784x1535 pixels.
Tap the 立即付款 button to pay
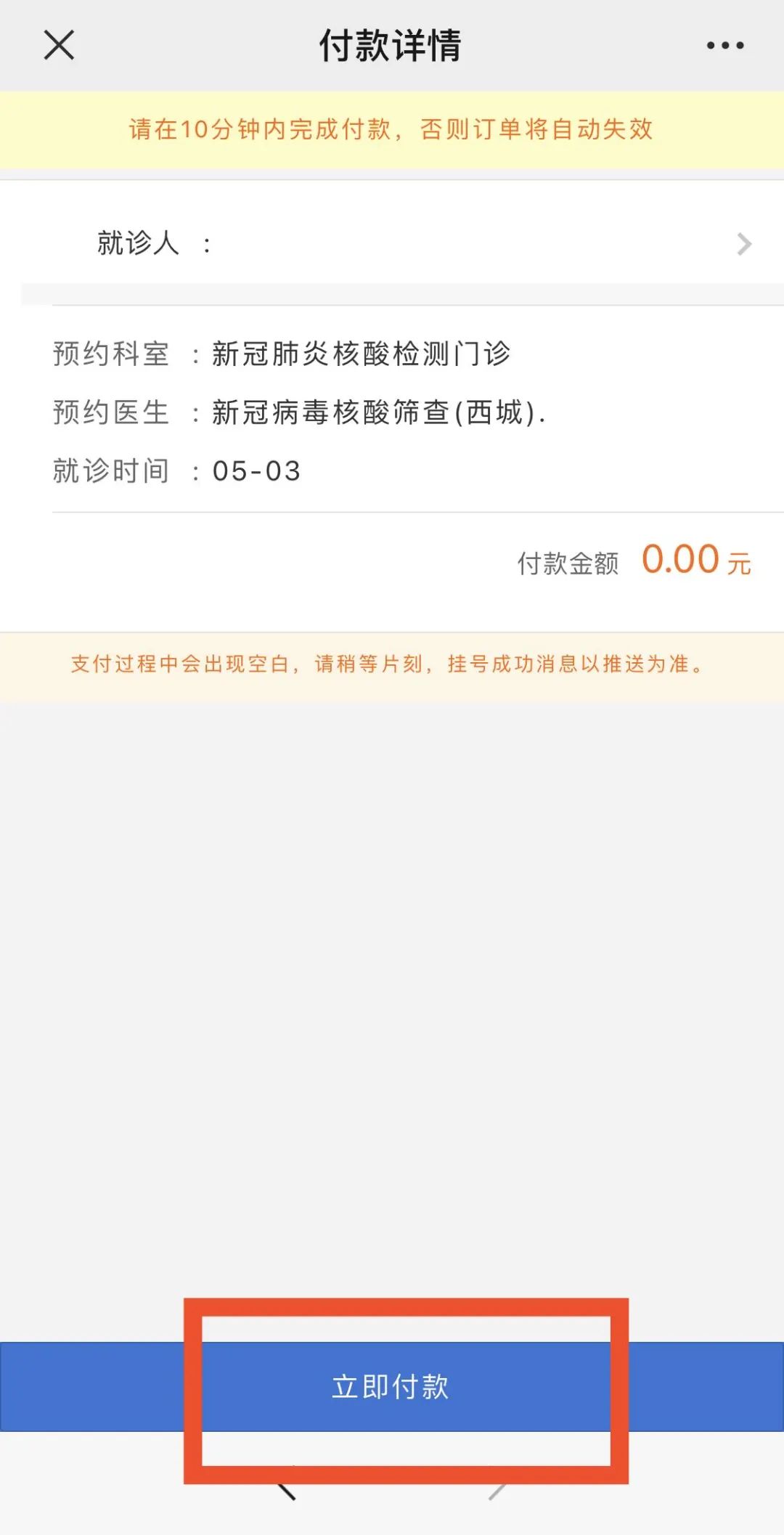[392, 1385]
